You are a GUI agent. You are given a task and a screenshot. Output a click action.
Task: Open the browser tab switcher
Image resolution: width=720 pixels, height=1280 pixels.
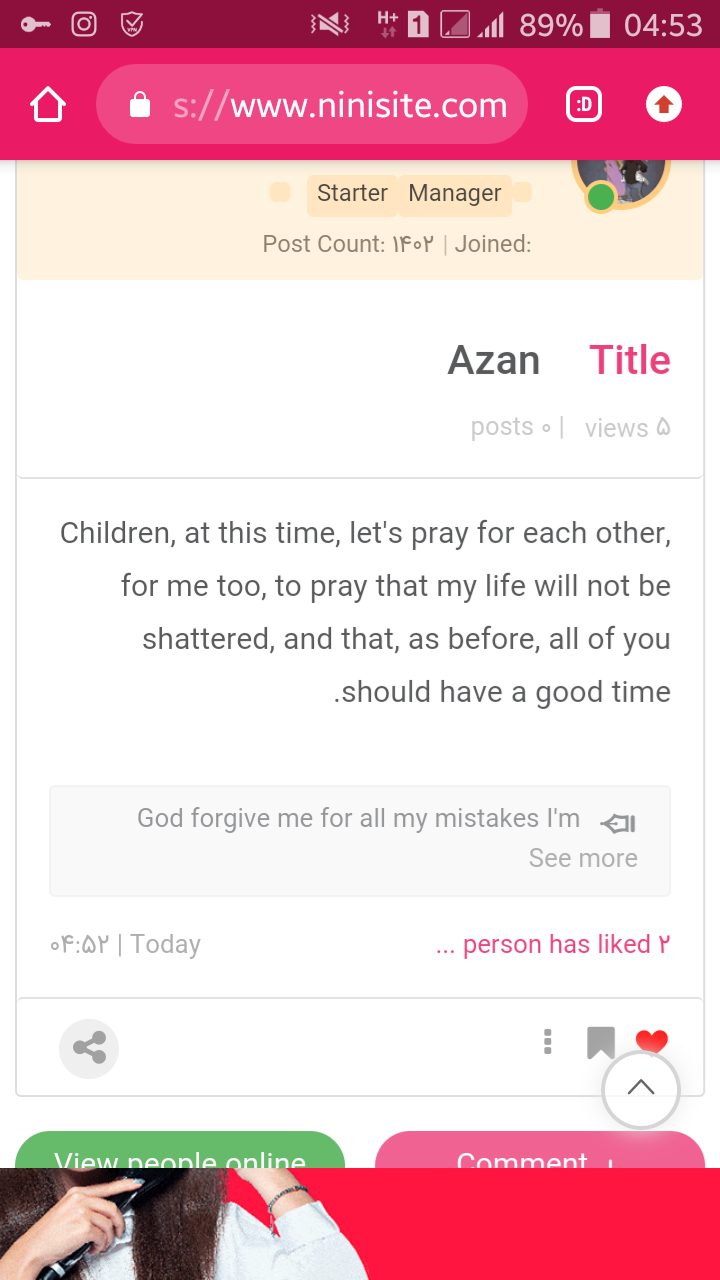click(584, 105)
